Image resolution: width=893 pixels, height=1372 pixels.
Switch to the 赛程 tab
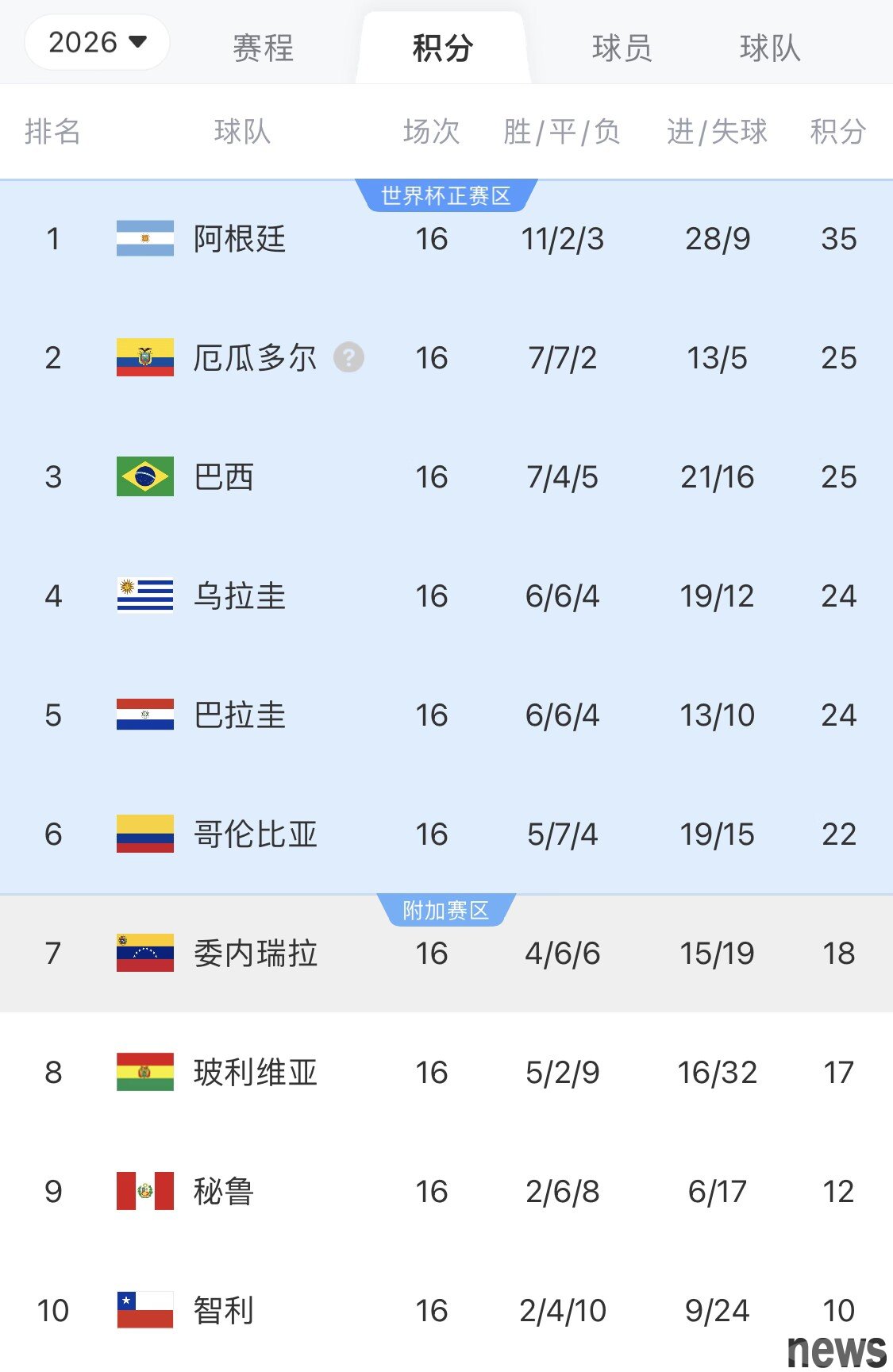coord(263,48)
